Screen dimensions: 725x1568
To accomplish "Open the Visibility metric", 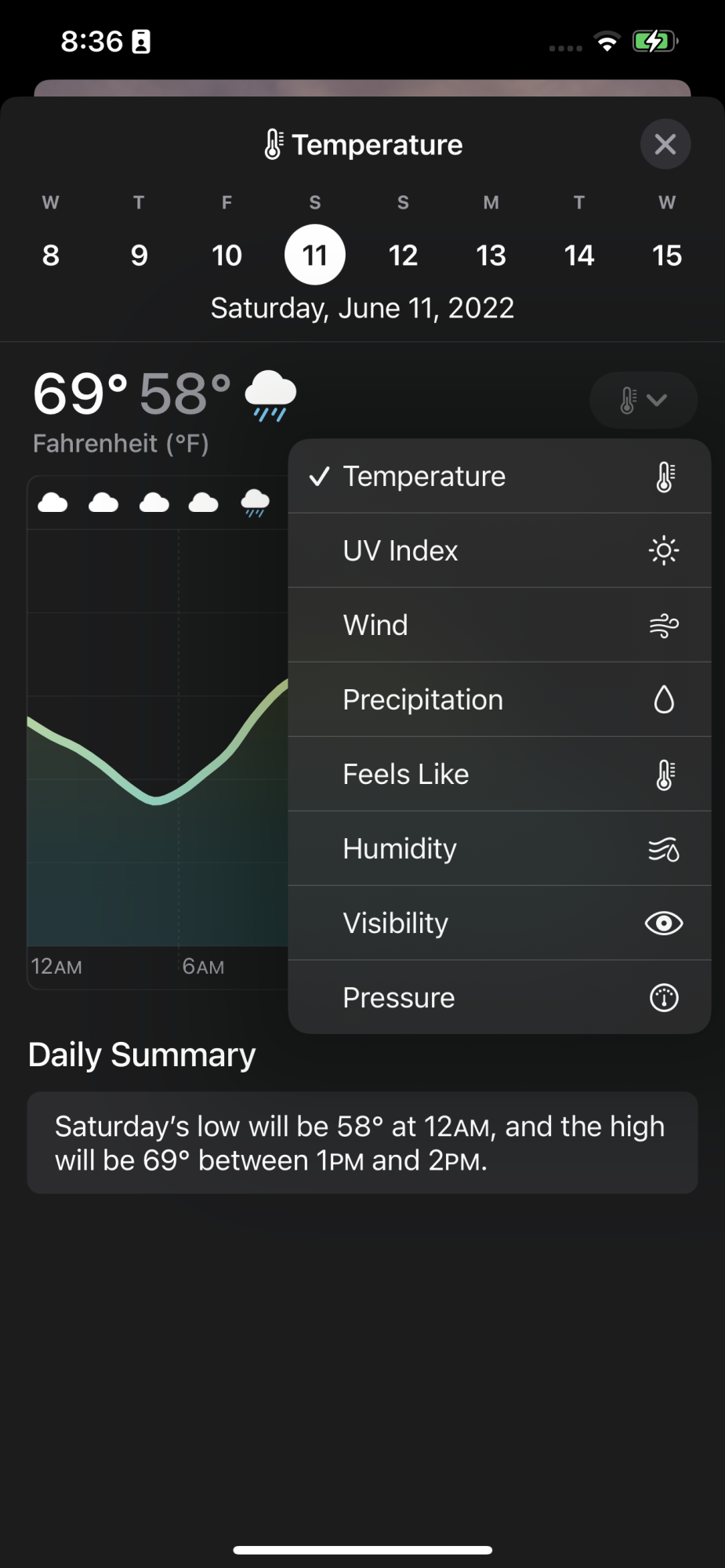I will 499,924.
